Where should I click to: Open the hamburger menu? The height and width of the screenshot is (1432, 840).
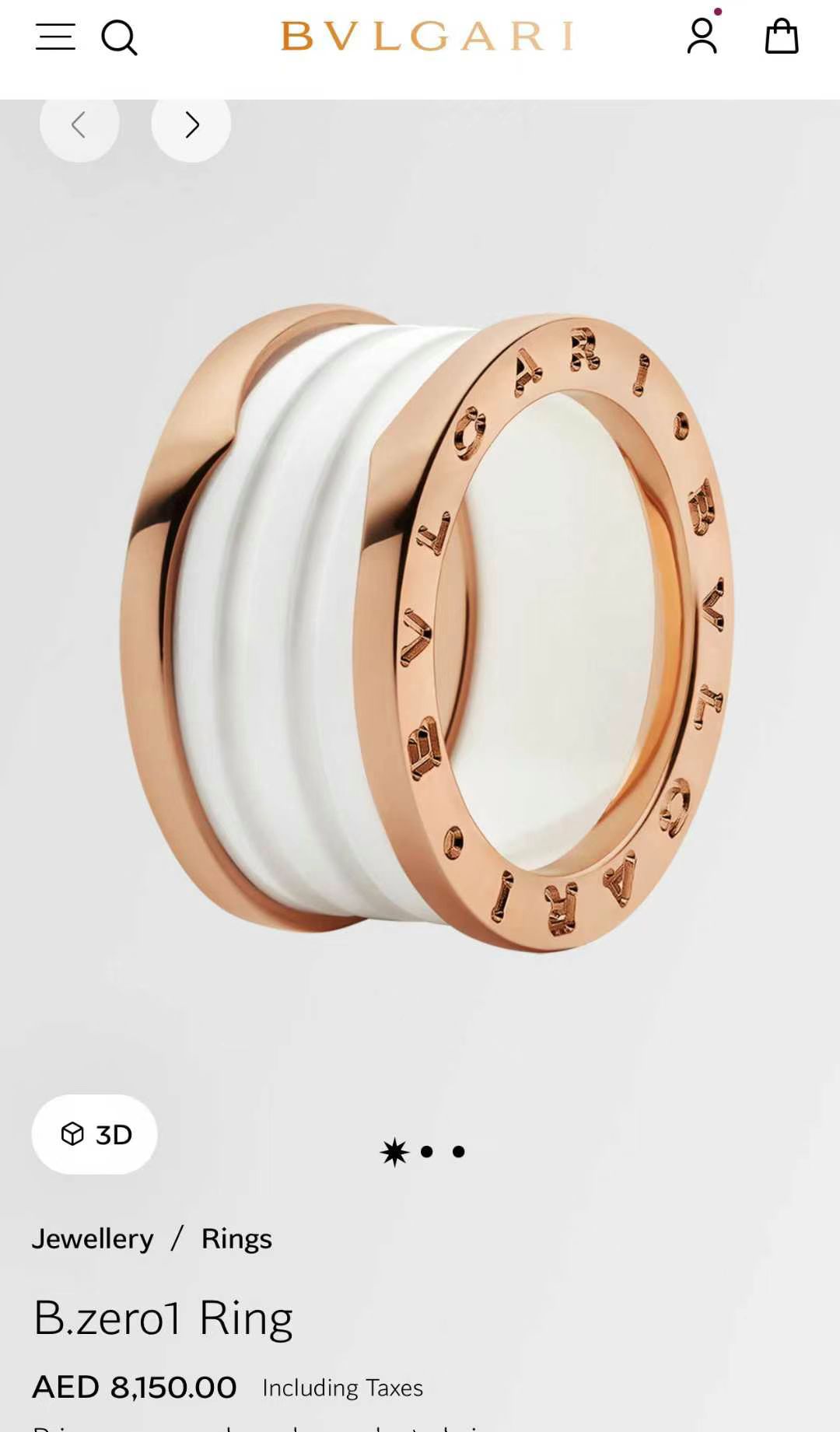(55, 37)
